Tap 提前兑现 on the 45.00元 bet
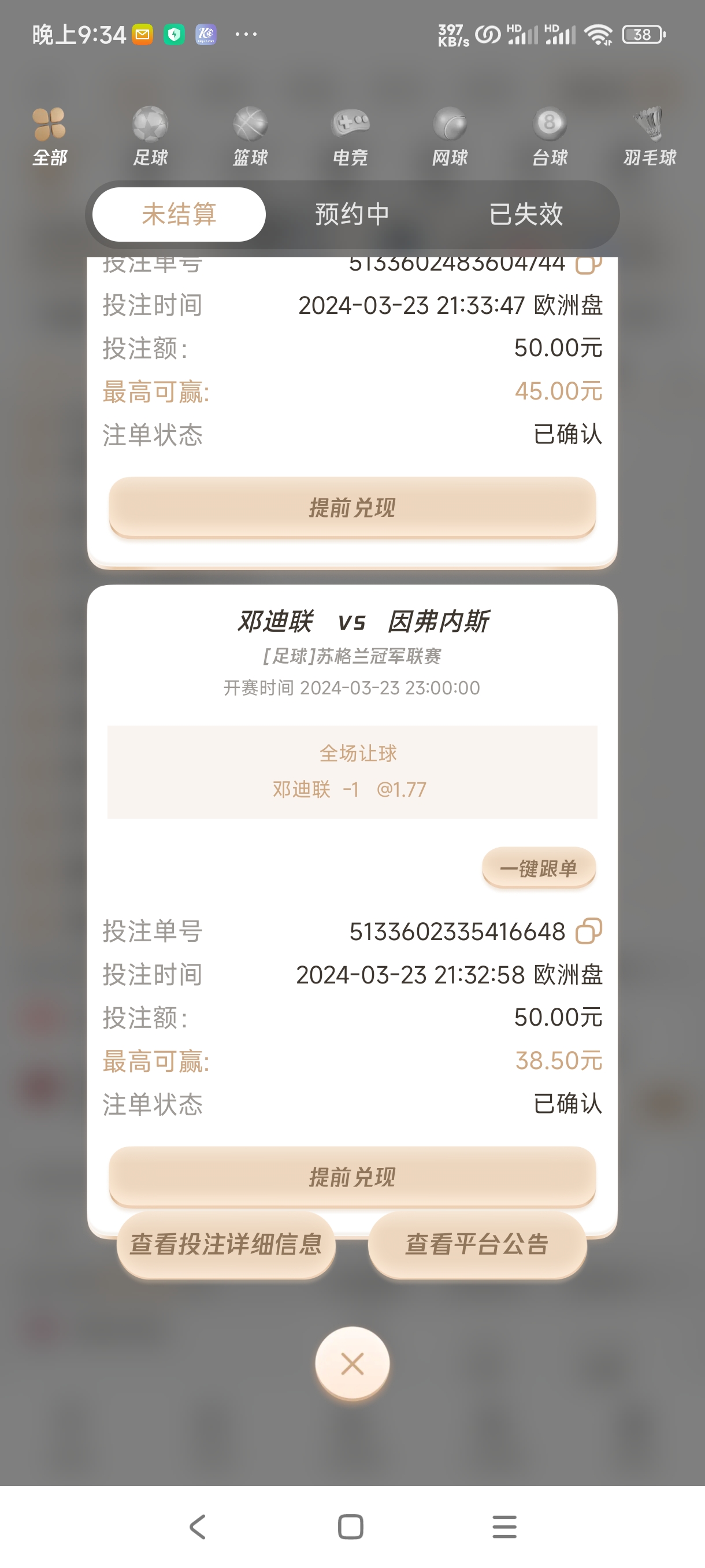Viewport: 705px width, 1568px height. [x=352, y=507]
